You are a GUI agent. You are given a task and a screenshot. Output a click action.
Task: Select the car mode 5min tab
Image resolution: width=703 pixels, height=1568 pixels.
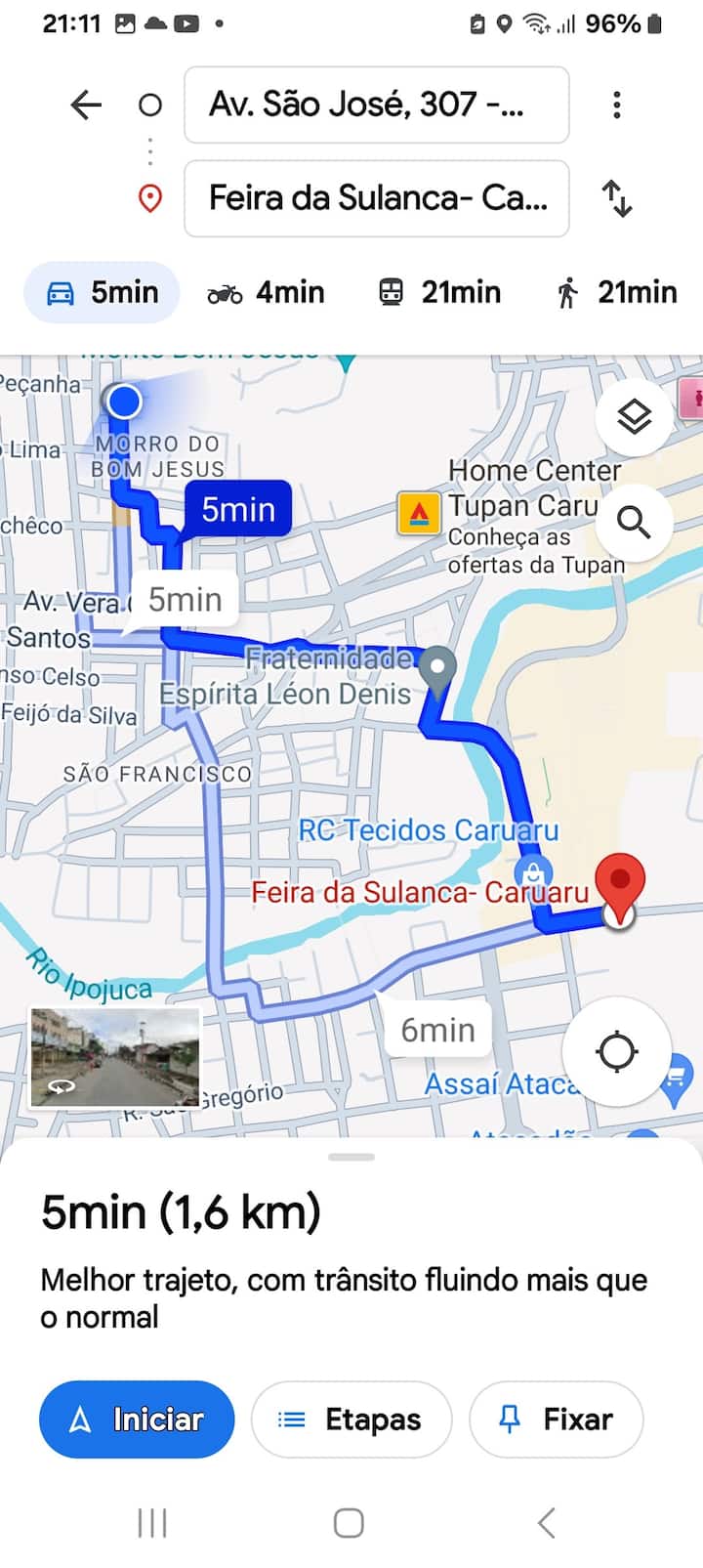point(103,292)
